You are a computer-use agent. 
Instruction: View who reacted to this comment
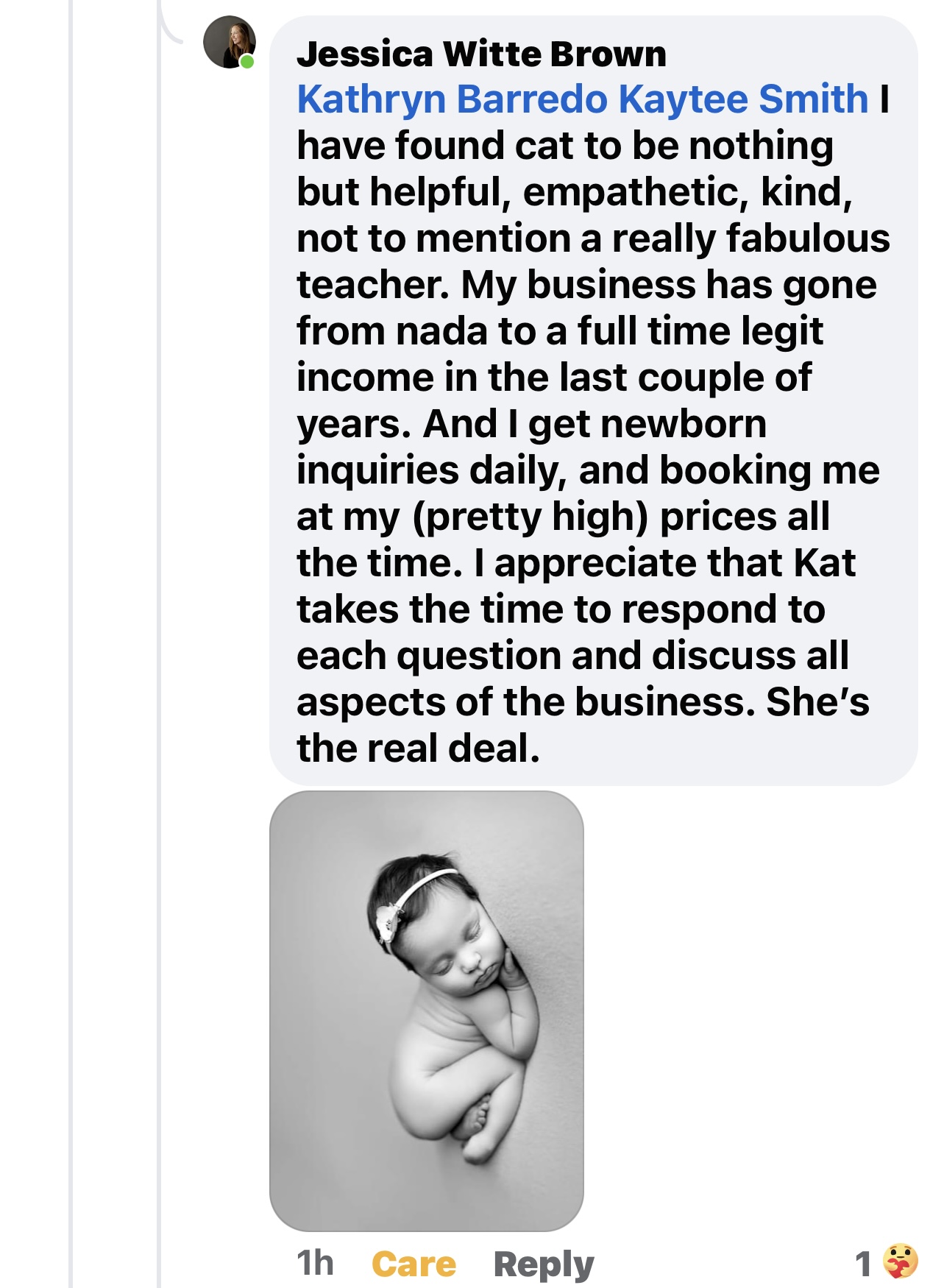coord(887,1263)
